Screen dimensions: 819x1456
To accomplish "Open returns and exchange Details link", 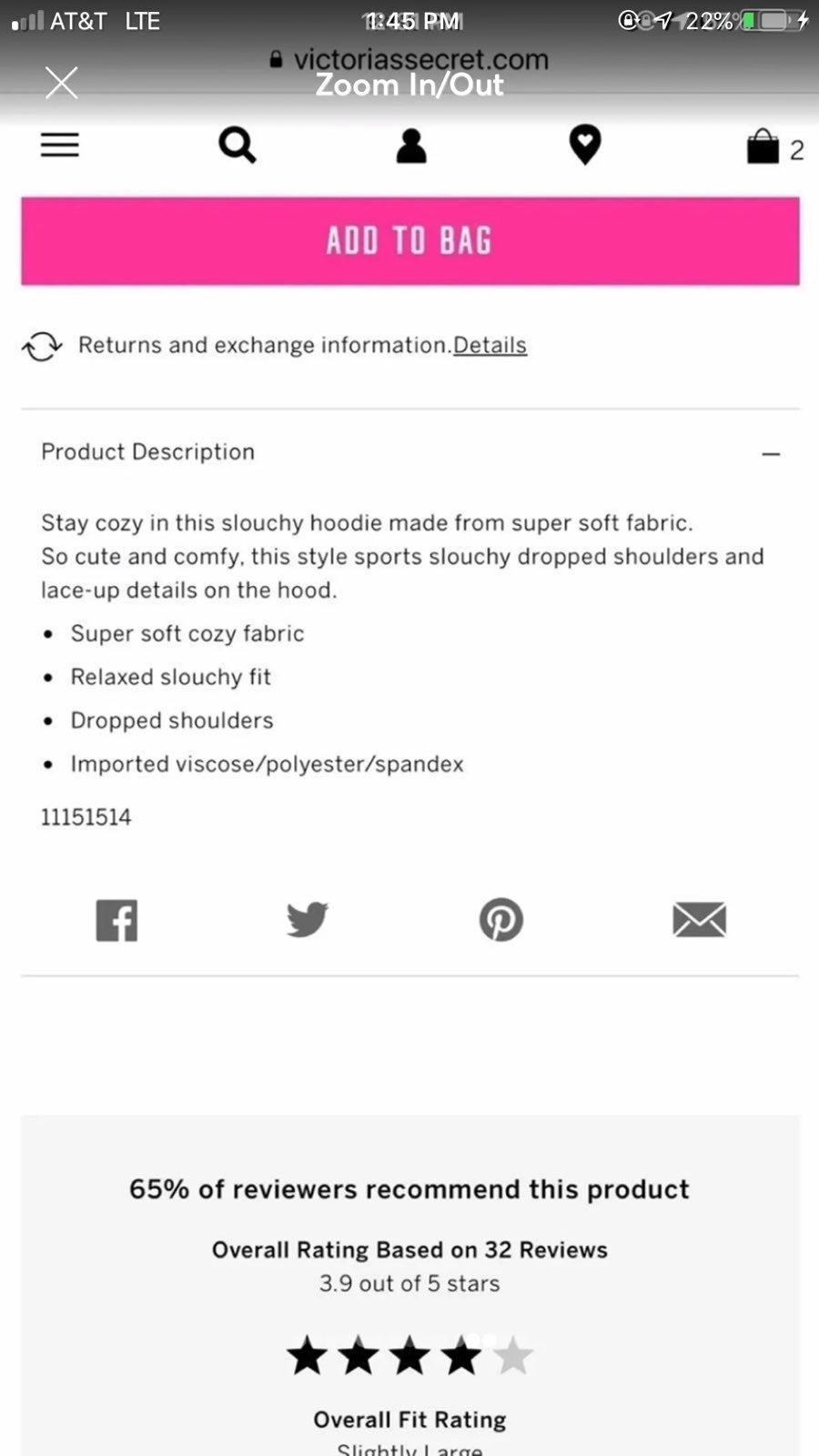I will [490, 345].
